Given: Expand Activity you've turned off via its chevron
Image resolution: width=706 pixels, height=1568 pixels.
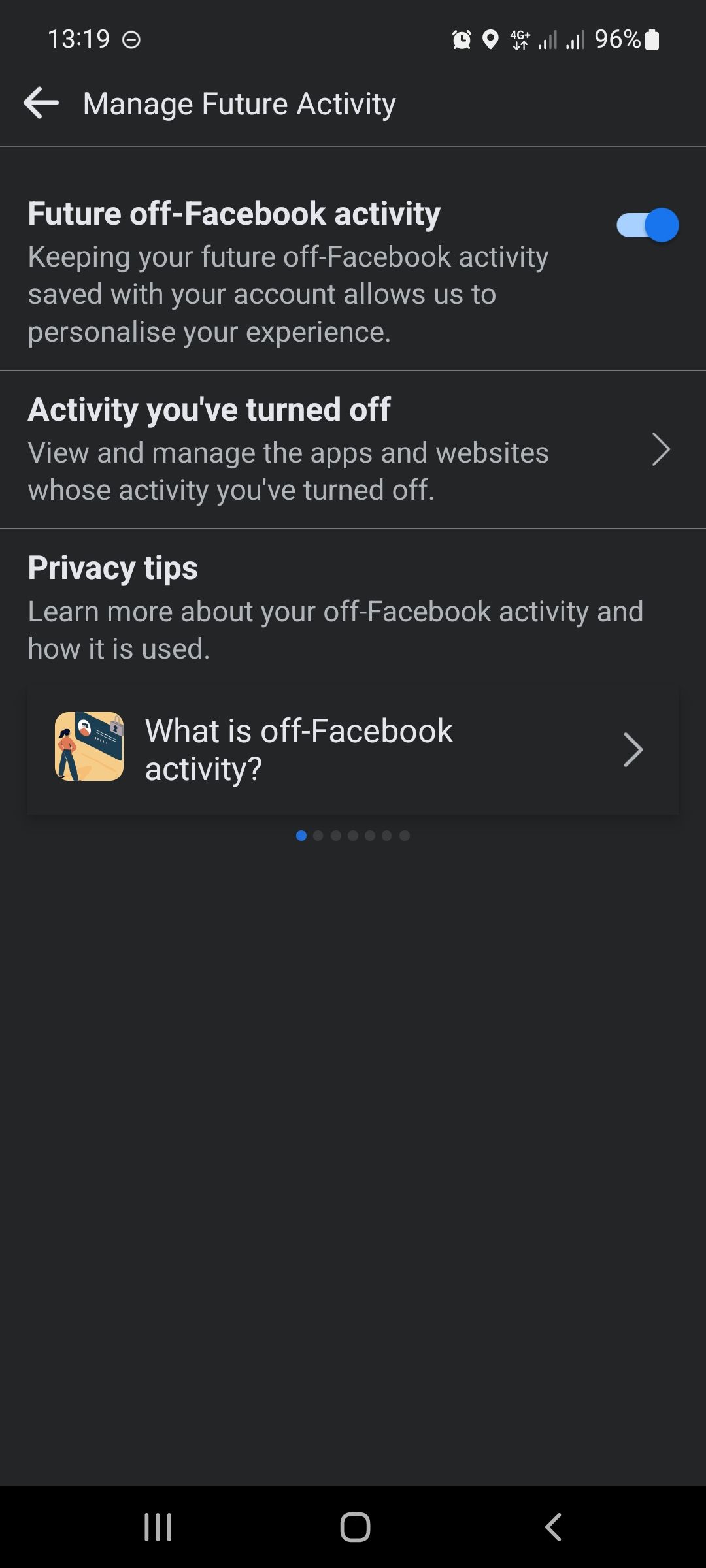Looking at the screenshot, I should [x=662, y=449].
